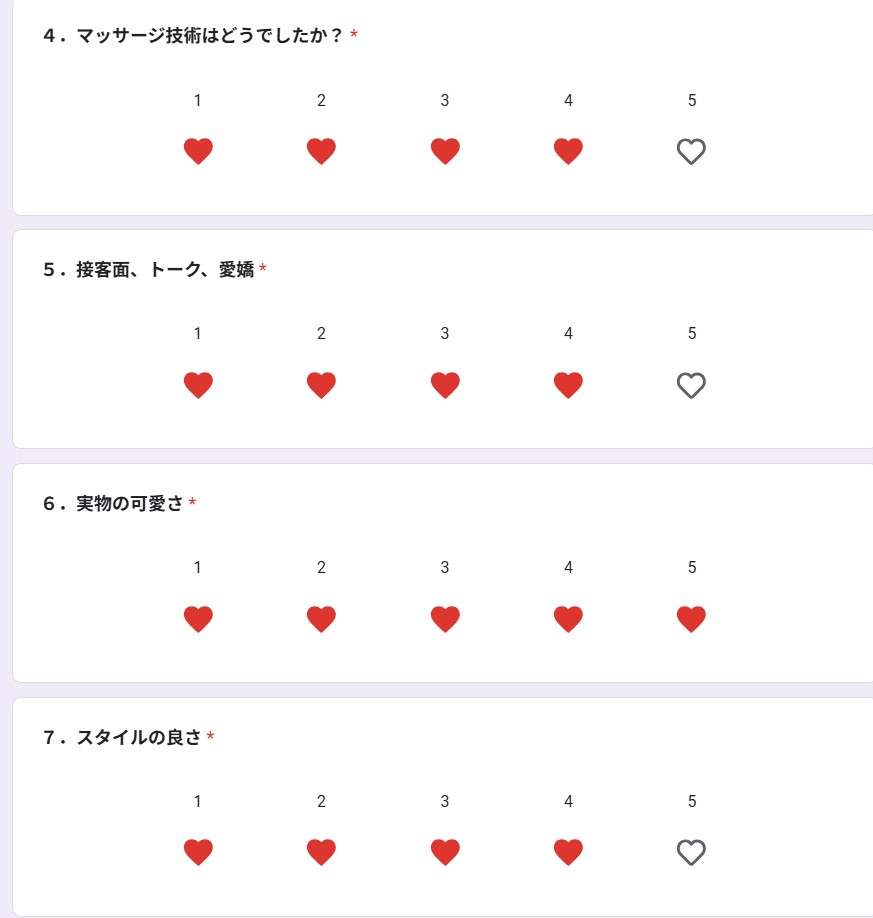Rate 接客面、トーク、愛嬌 5 hearts
Image resolution: width=873 pixels, height=918 pixels.
[691, 386]
